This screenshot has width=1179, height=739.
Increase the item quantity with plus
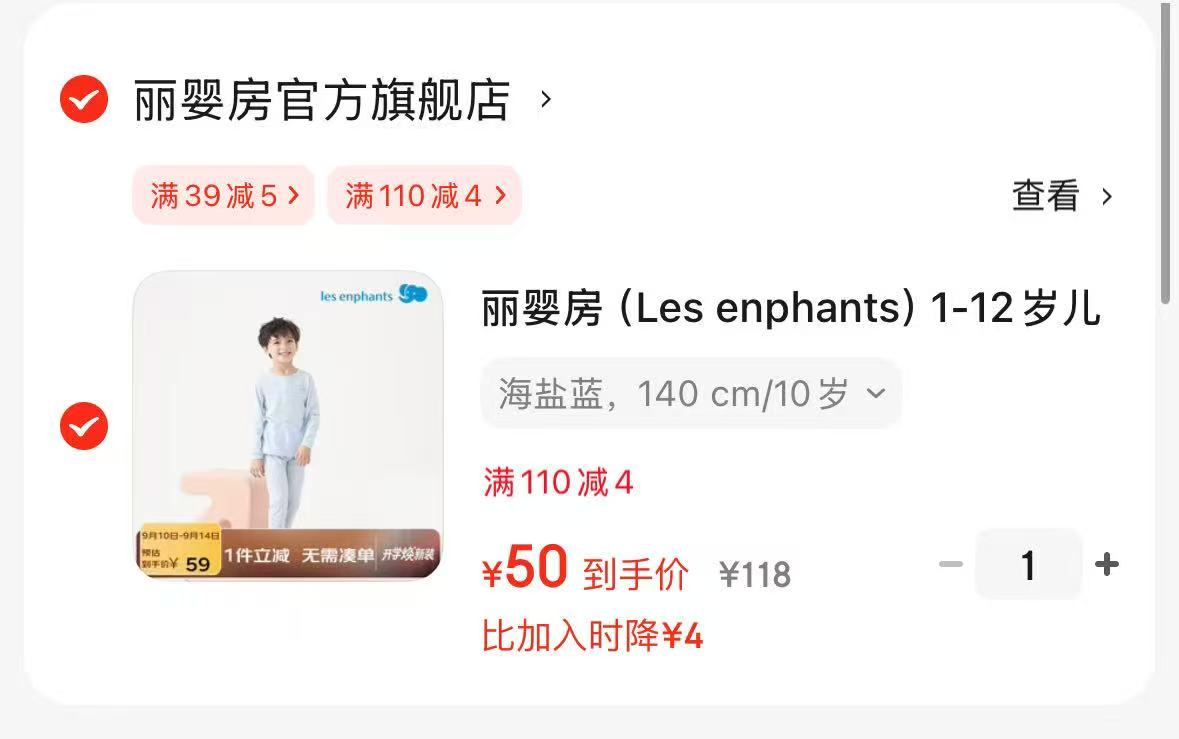pos(1106,565)
